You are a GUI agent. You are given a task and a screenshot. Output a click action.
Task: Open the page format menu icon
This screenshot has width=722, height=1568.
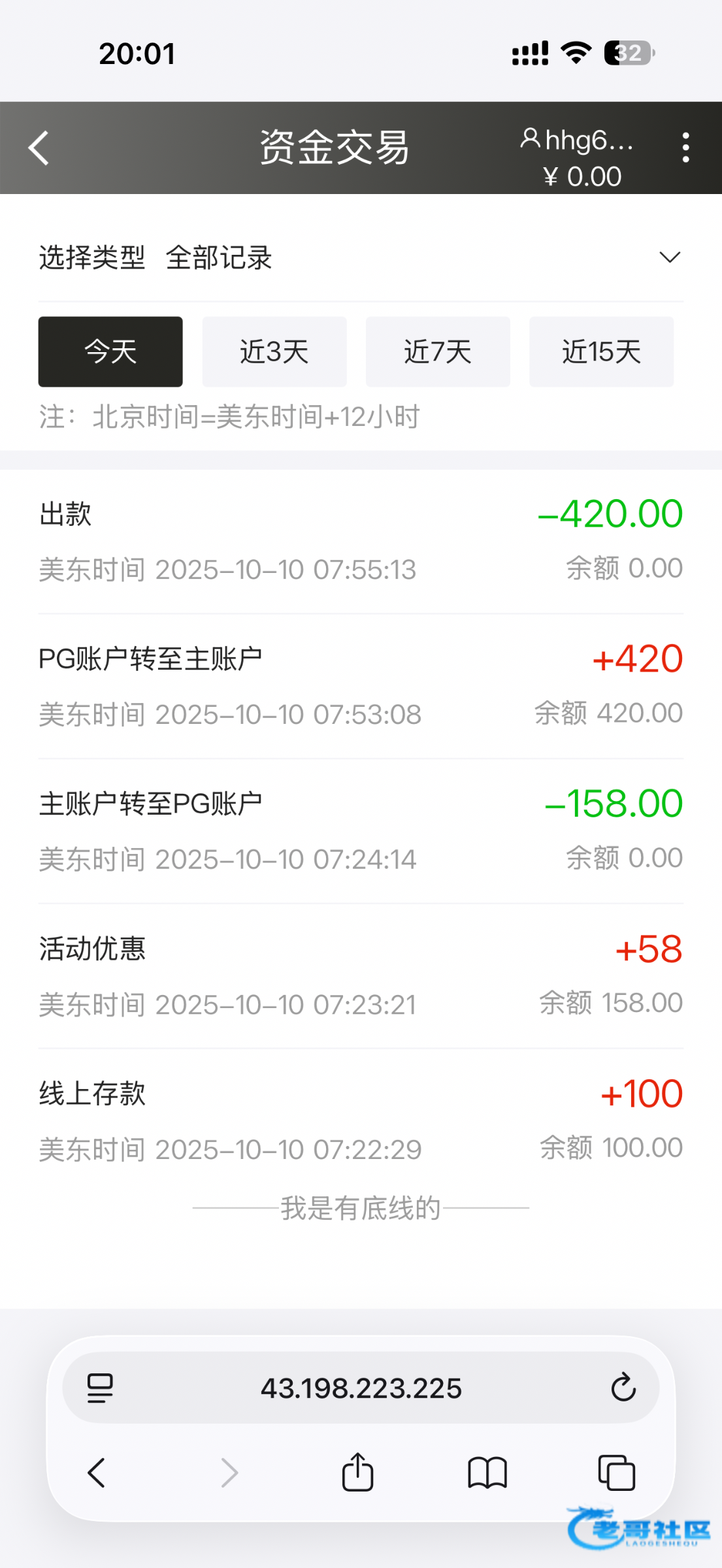tap(100, 1388)
